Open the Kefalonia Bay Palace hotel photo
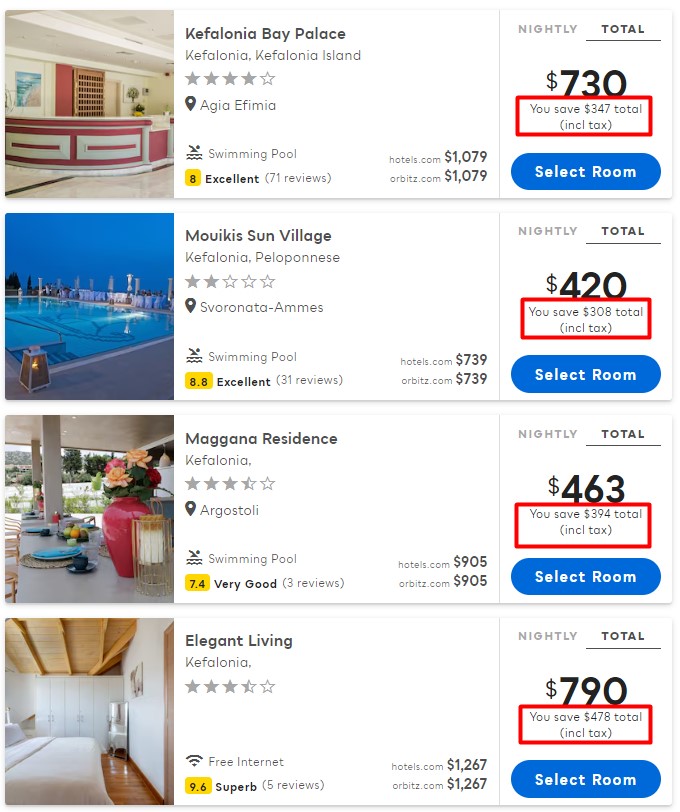The image size is (680, 812). (89, 104)
